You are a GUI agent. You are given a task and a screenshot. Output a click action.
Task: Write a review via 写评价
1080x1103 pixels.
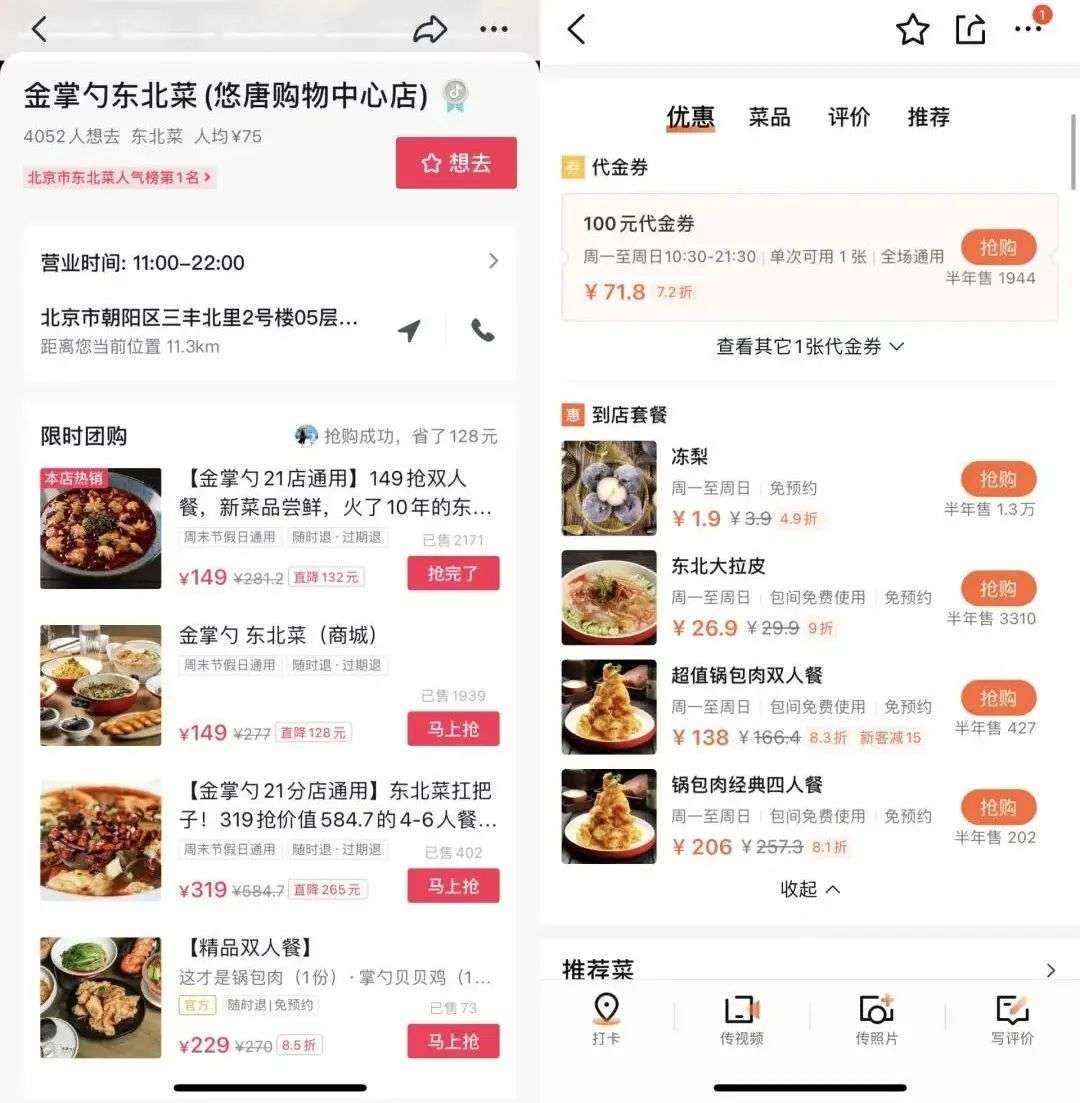tap(1012, 1019)
